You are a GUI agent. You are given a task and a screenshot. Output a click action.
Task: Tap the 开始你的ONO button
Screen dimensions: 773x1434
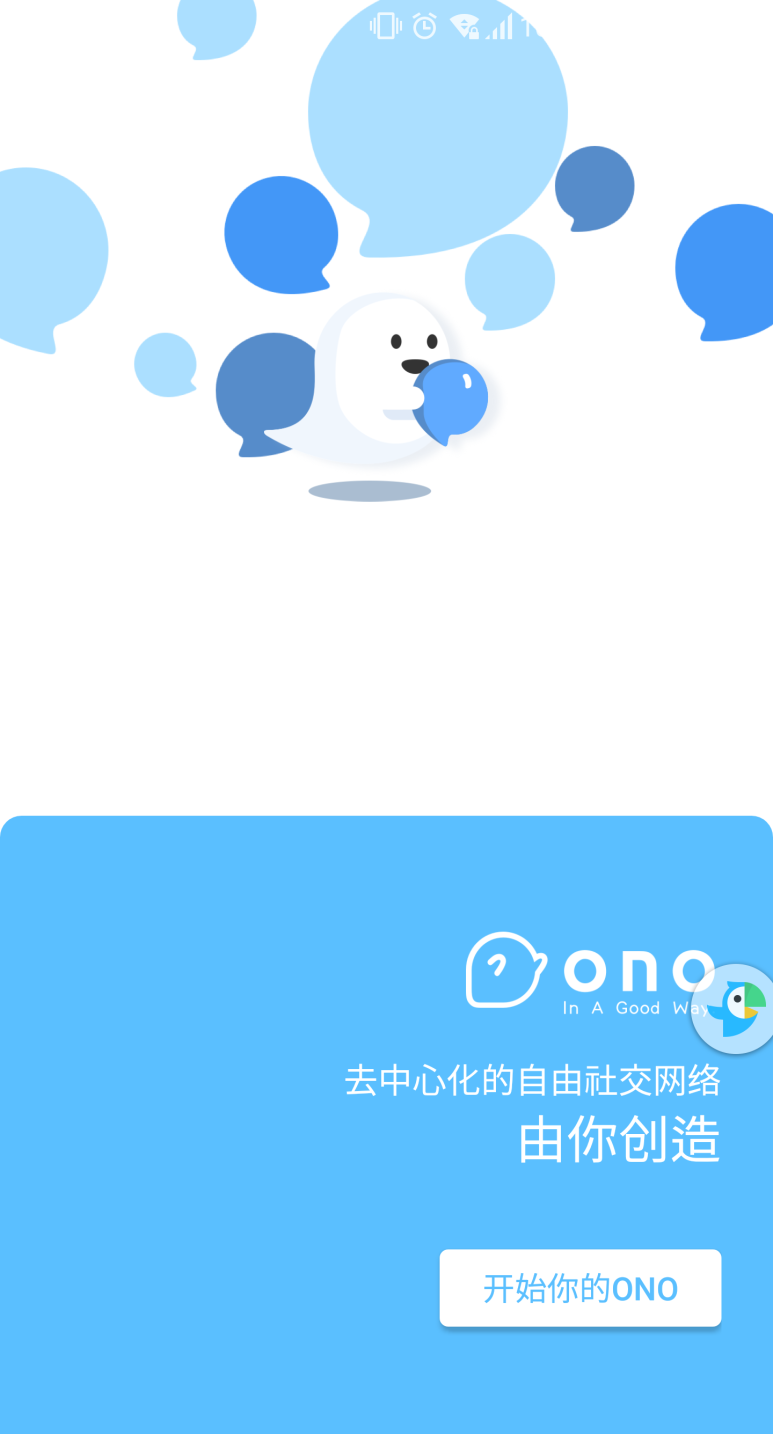point(580,1288)
